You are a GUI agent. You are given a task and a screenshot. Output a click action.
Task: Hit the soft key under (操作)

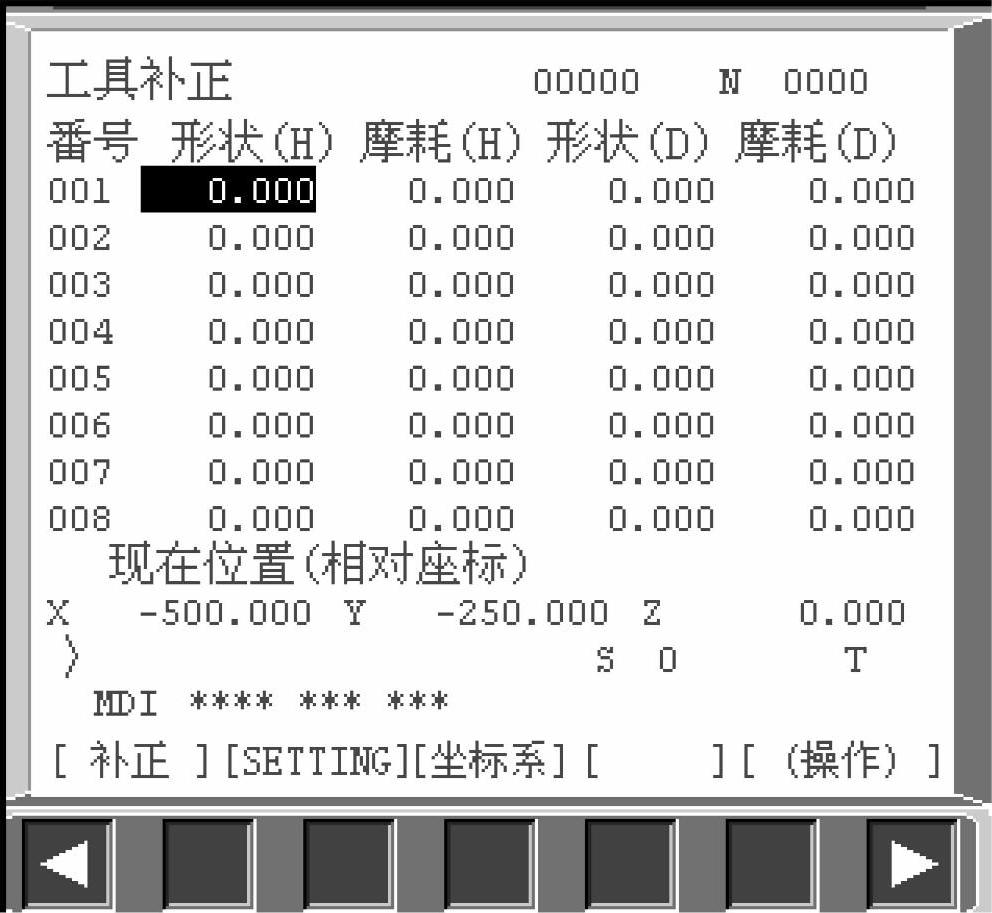click(771, 862)
